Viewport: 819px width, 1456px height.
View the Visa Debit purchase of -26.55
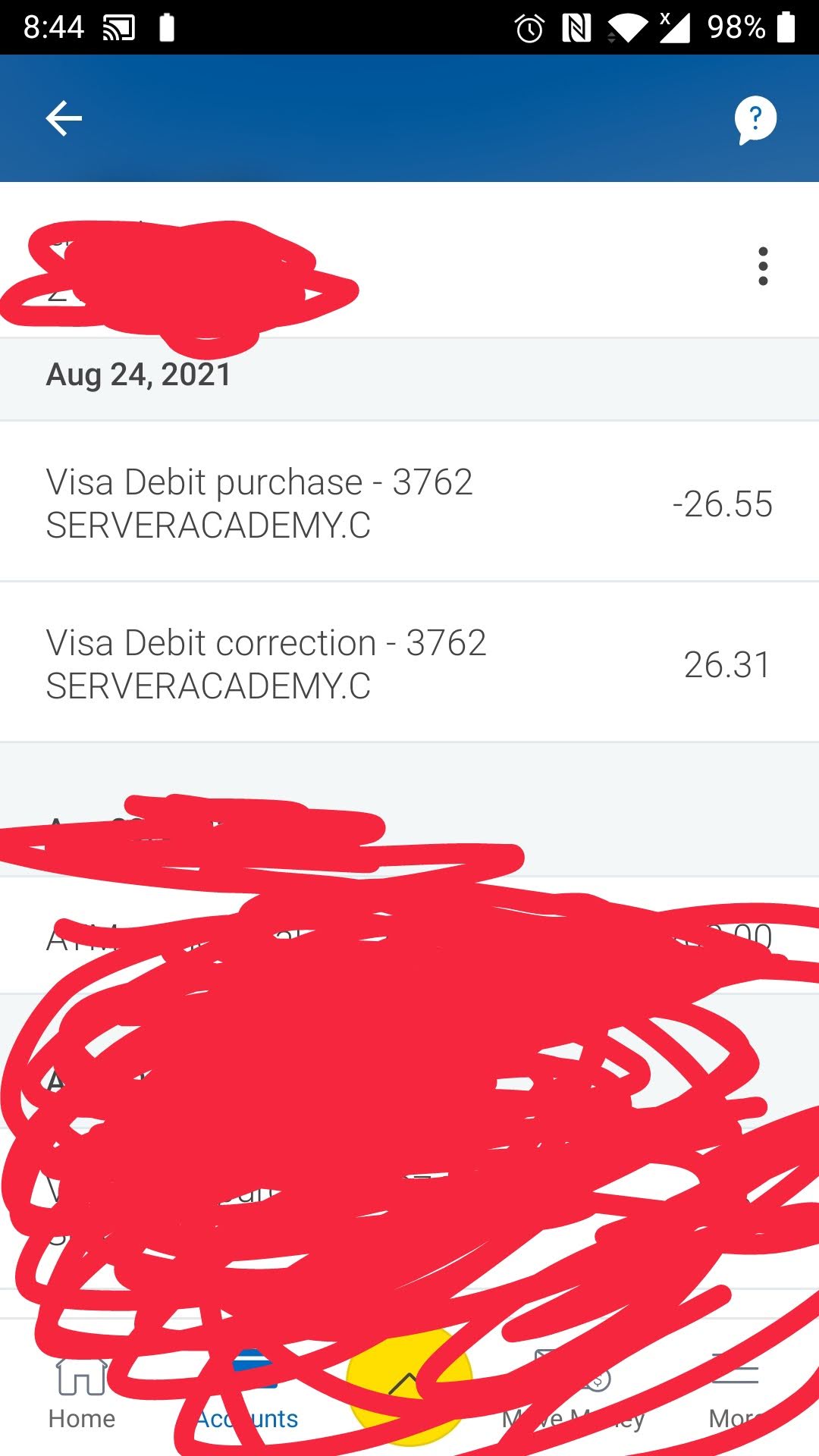(x=409, y=504)
